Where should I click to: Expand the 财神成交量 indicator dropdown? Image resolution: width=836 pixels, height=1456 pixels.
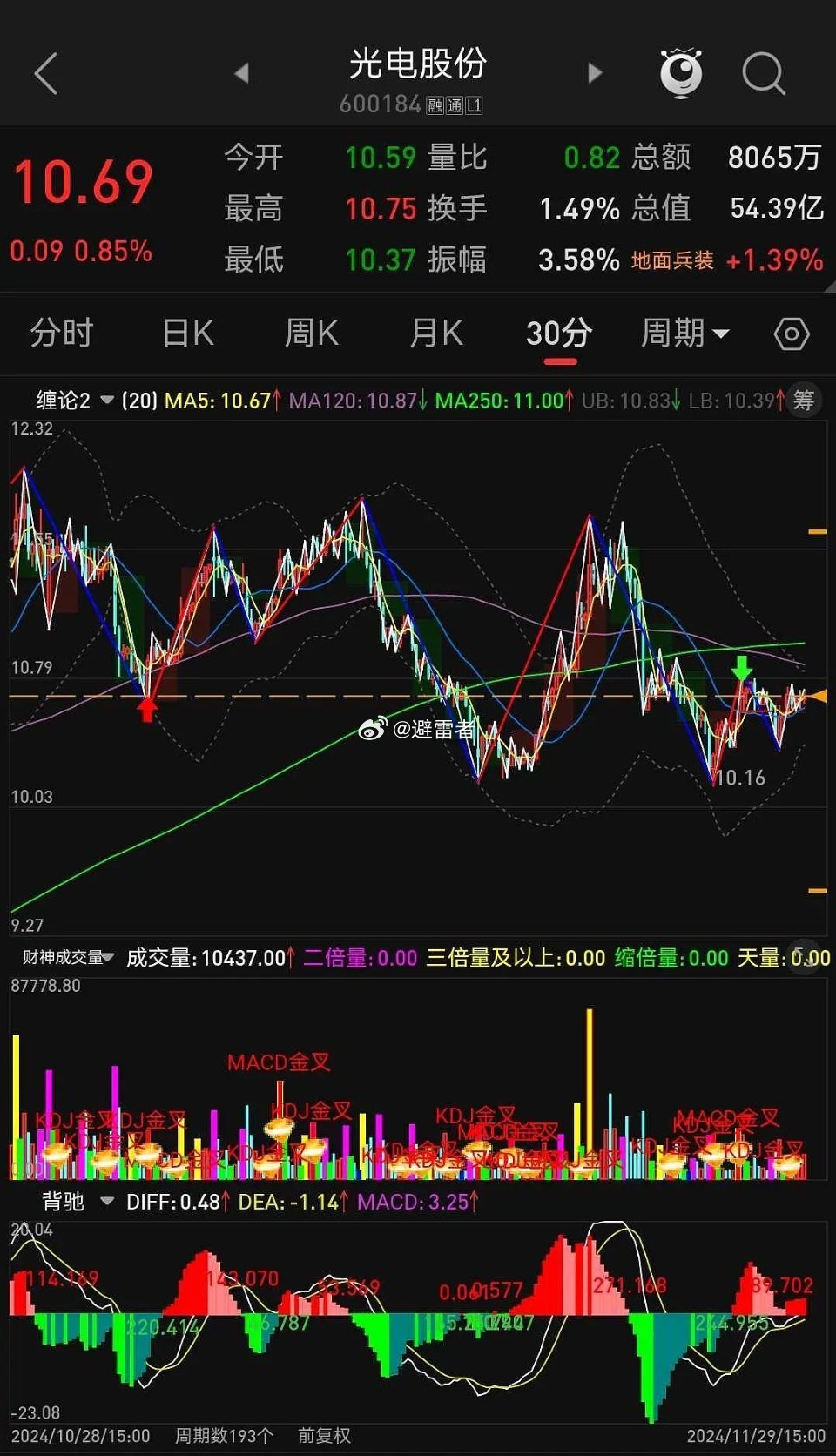(68, 958)
